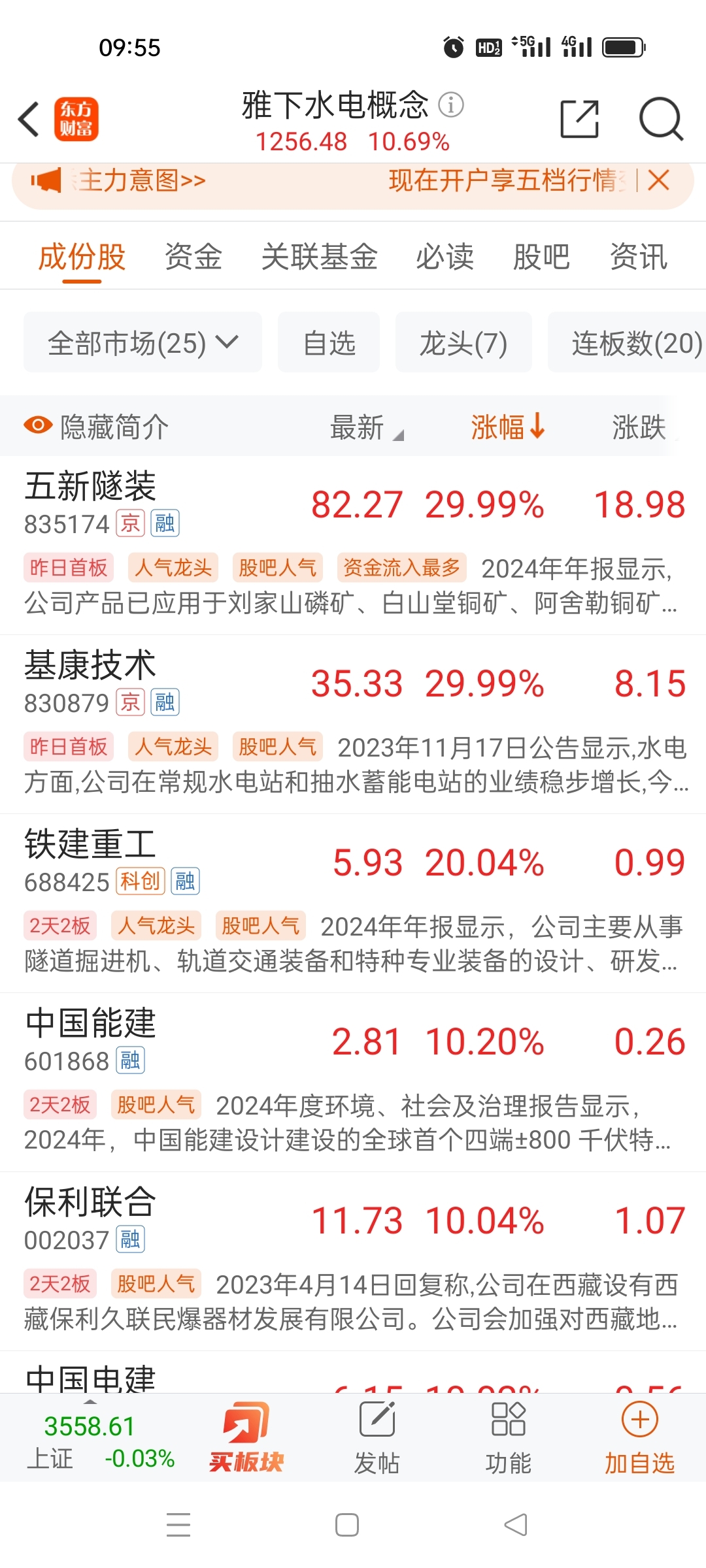Open the search magnifier
This screenshot has width=706, height=1568.
[x=660, y=119]
